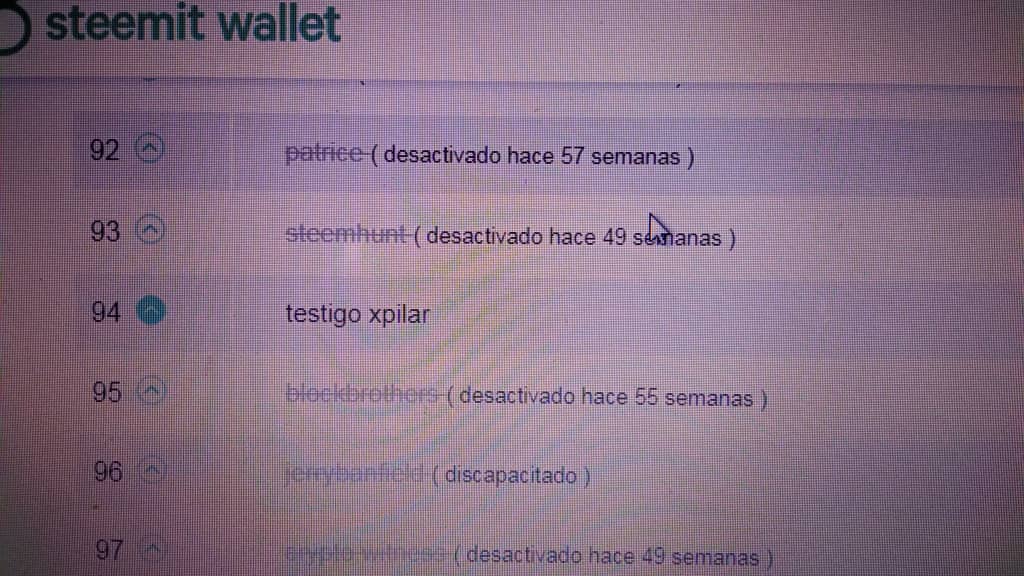Open the patrice witness profile link
This screenshot has height=576, width=1024.
point(324,155)
